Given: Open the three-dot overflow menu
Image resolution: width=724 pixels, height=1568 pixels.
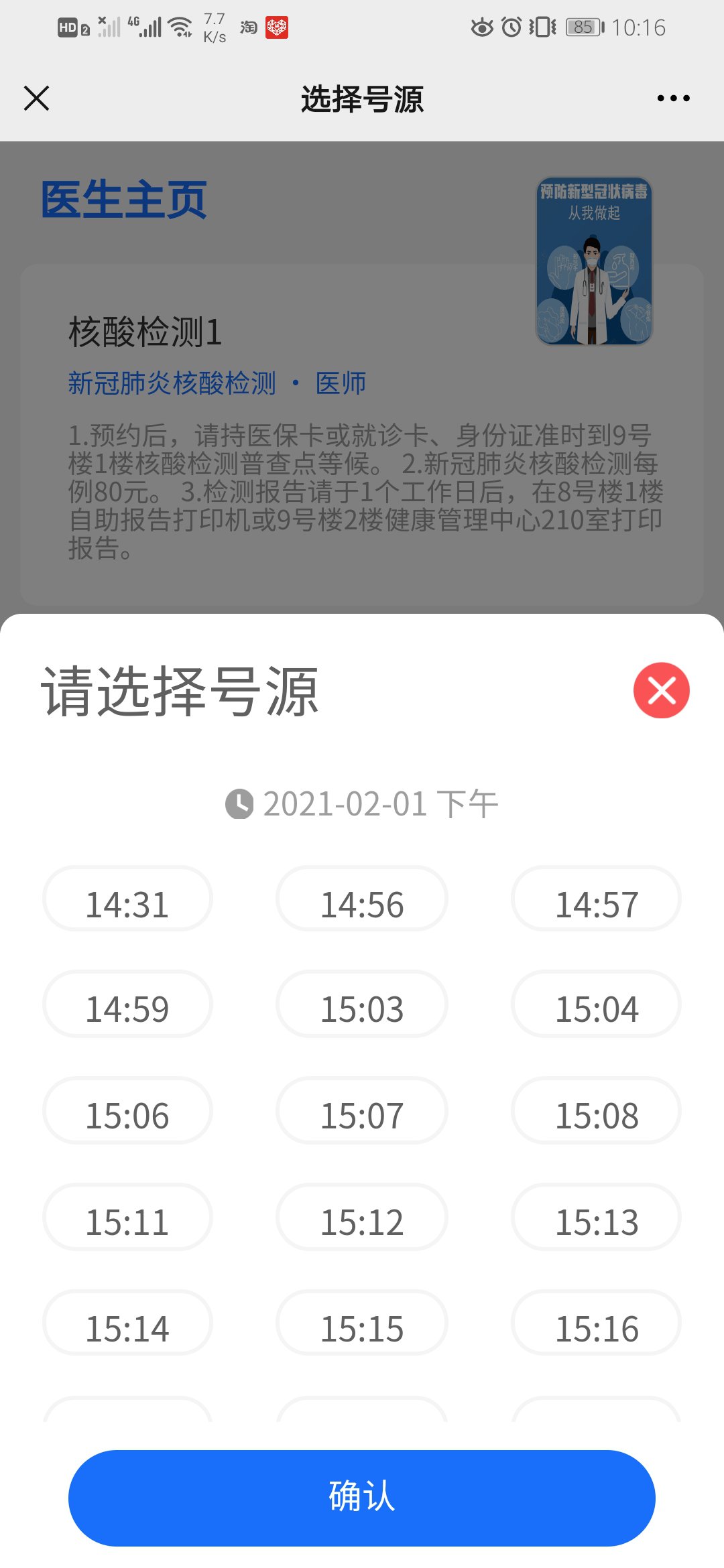Looking at the screenshot, I should point(673,99).
